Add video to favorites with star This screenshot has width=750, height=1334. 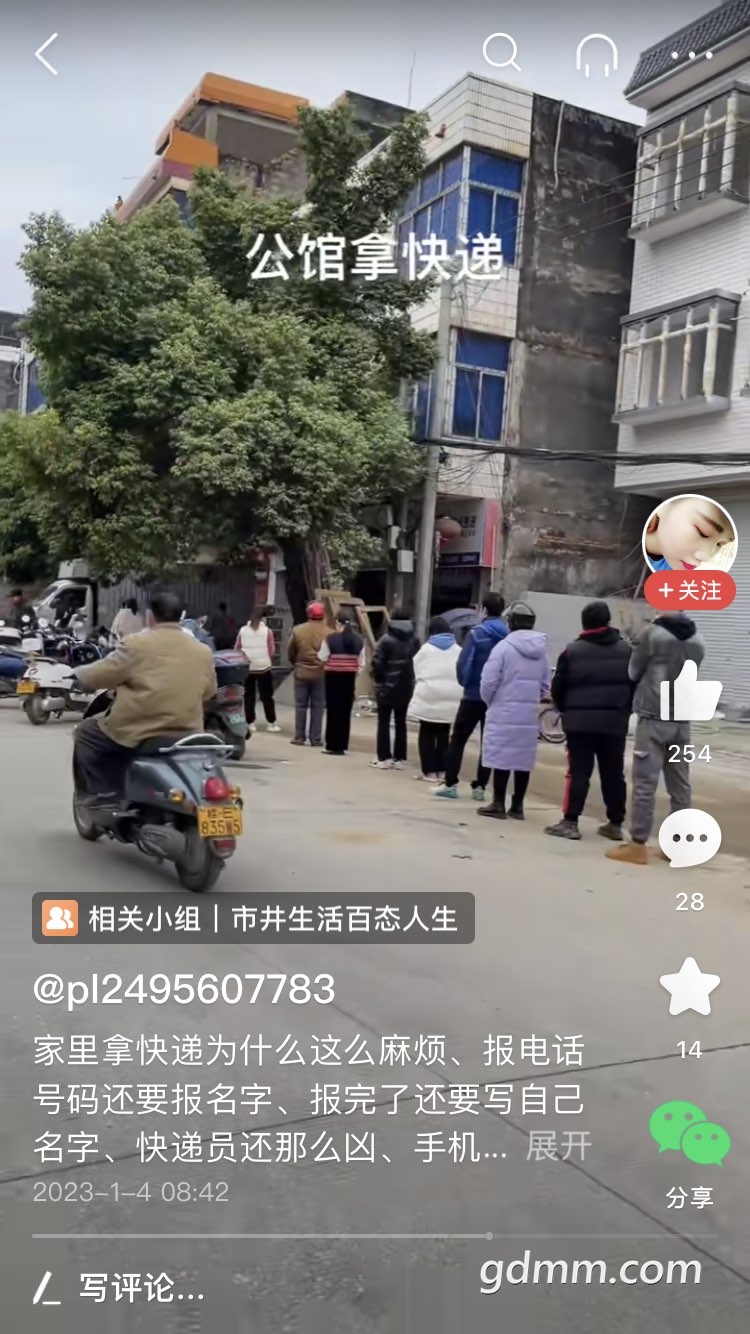[690, 987]
